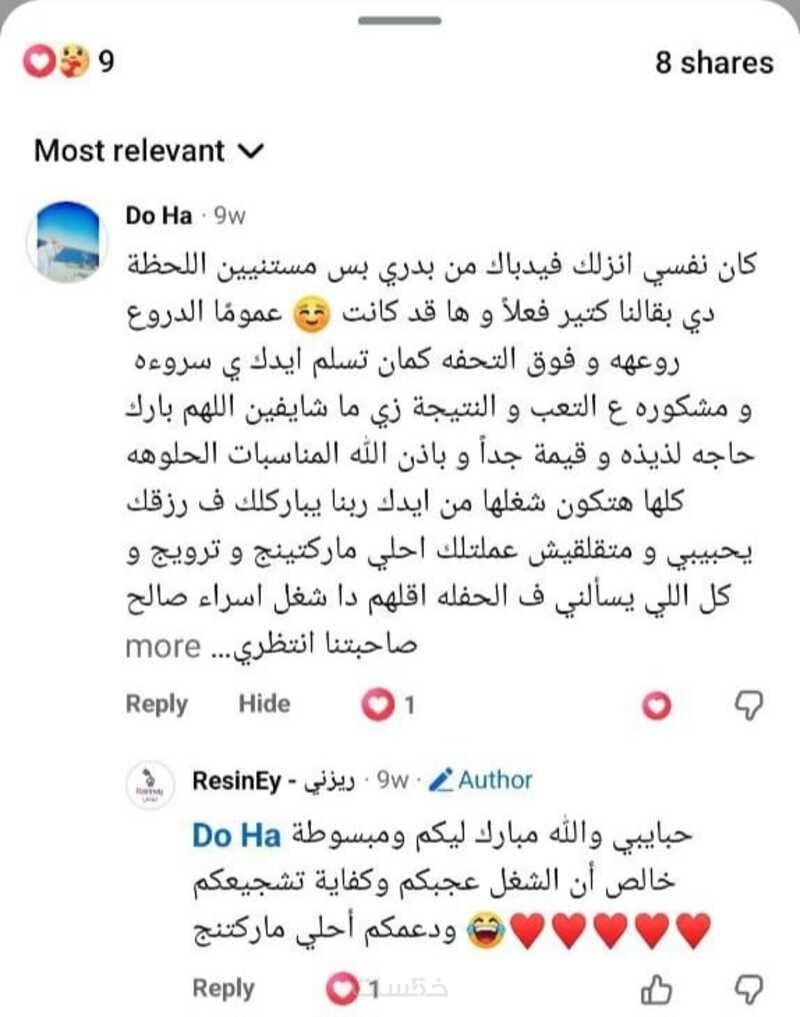
Task: Expand Do Ha's comment with more
Action: (x=163, y=647)
